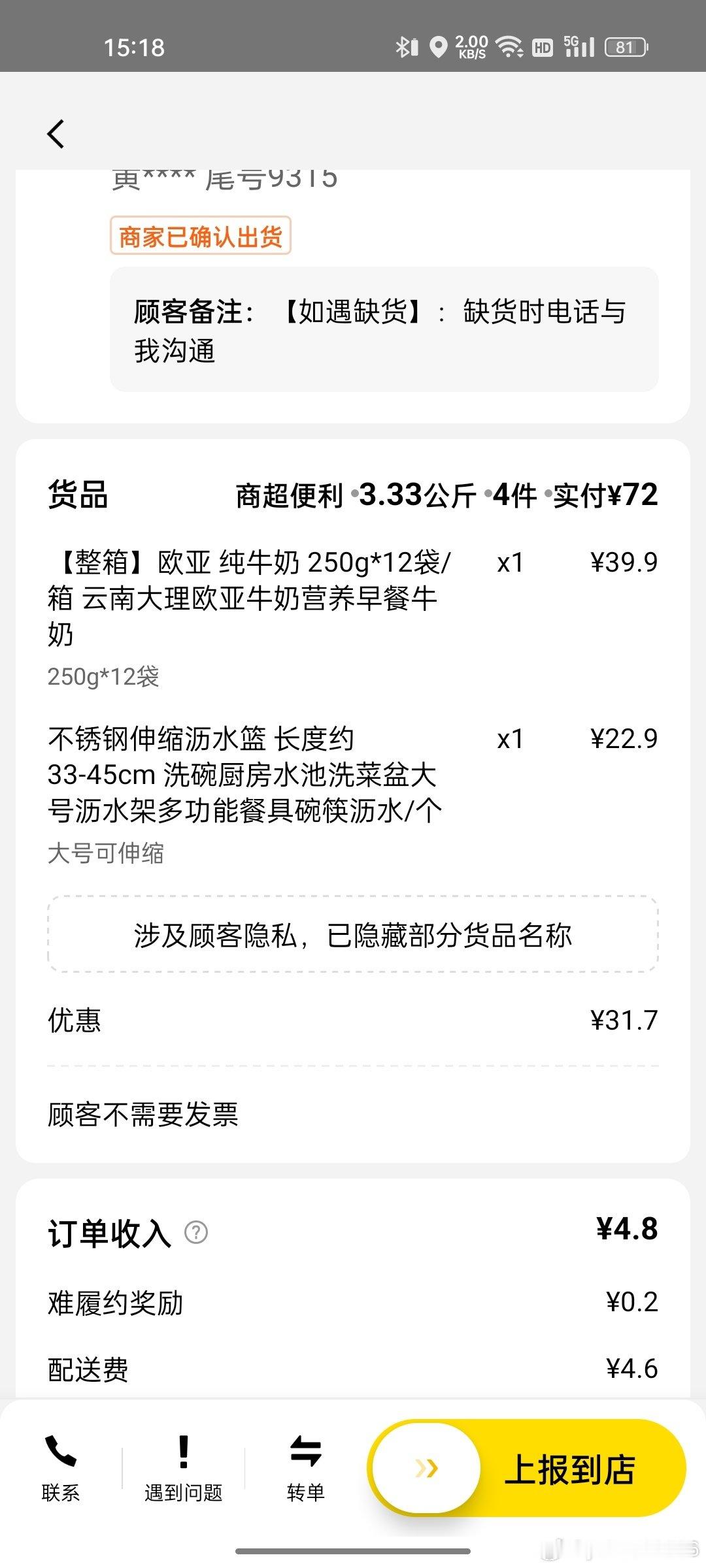Report a problem via 遇到问题

[184, 1468]
